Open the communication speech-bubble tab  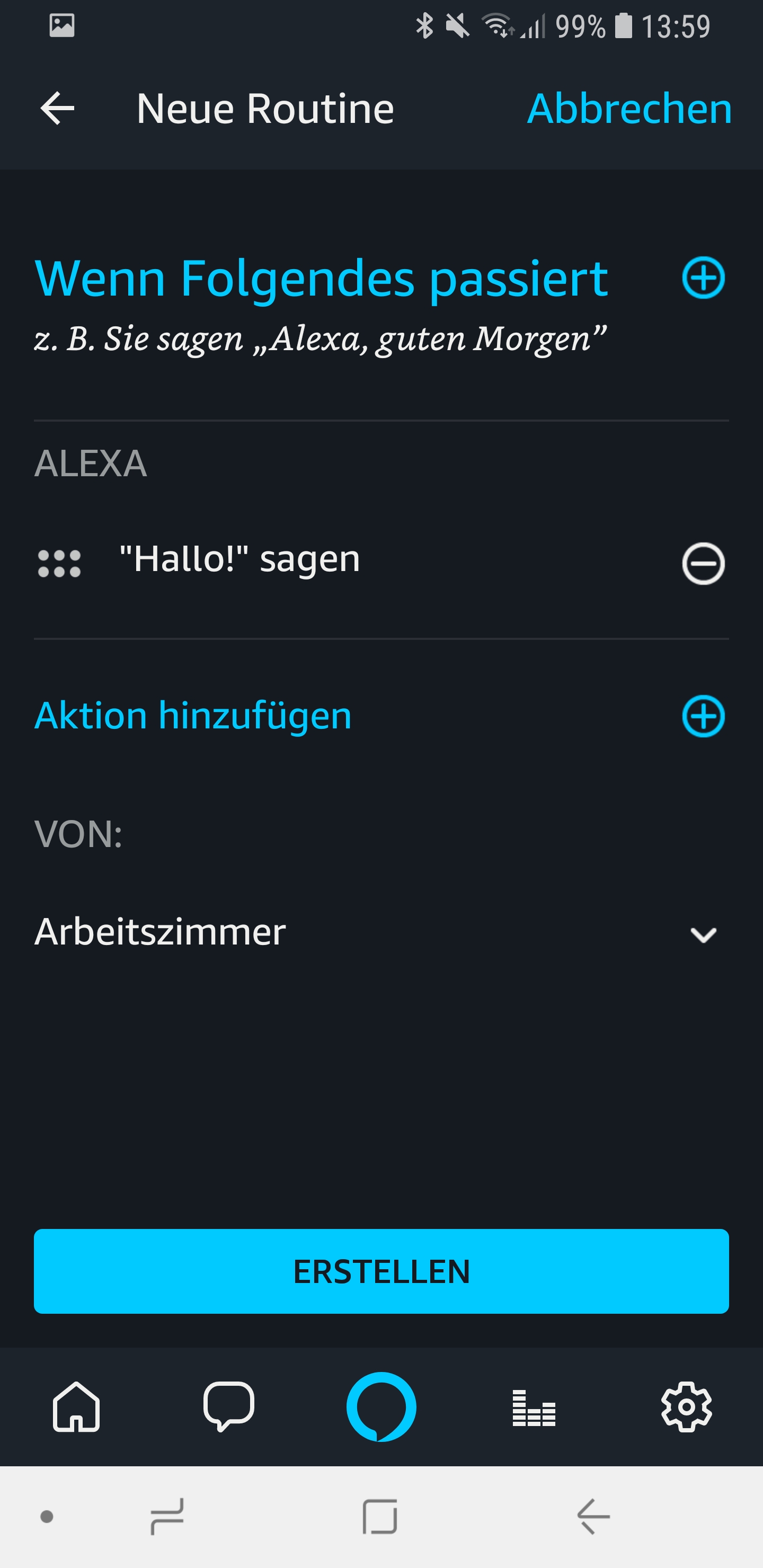pyautogui.click(x=228, y=1406)
